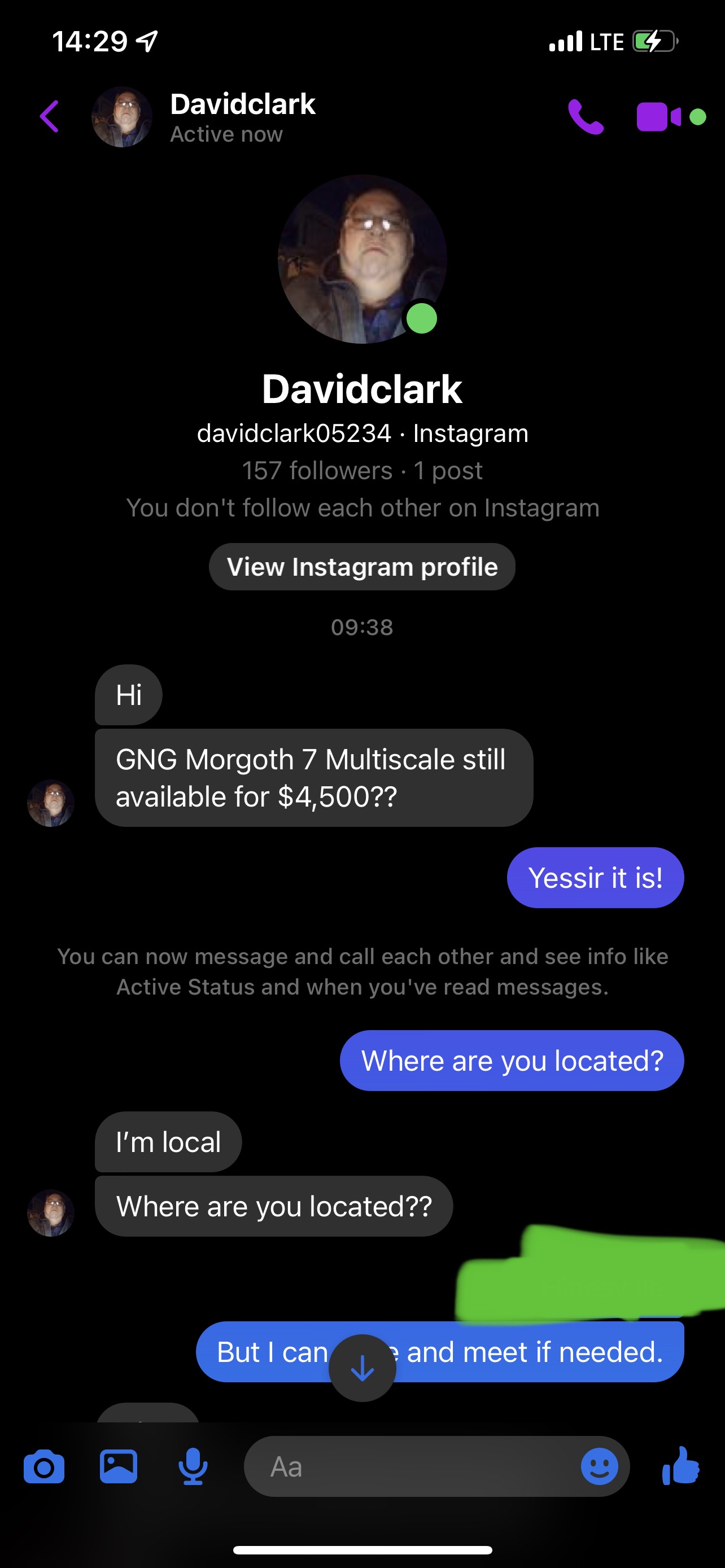Open Davidclark's header name for chat details
Image resolution: width=725 pixels, height=1568 pixels.
(242, 104)
